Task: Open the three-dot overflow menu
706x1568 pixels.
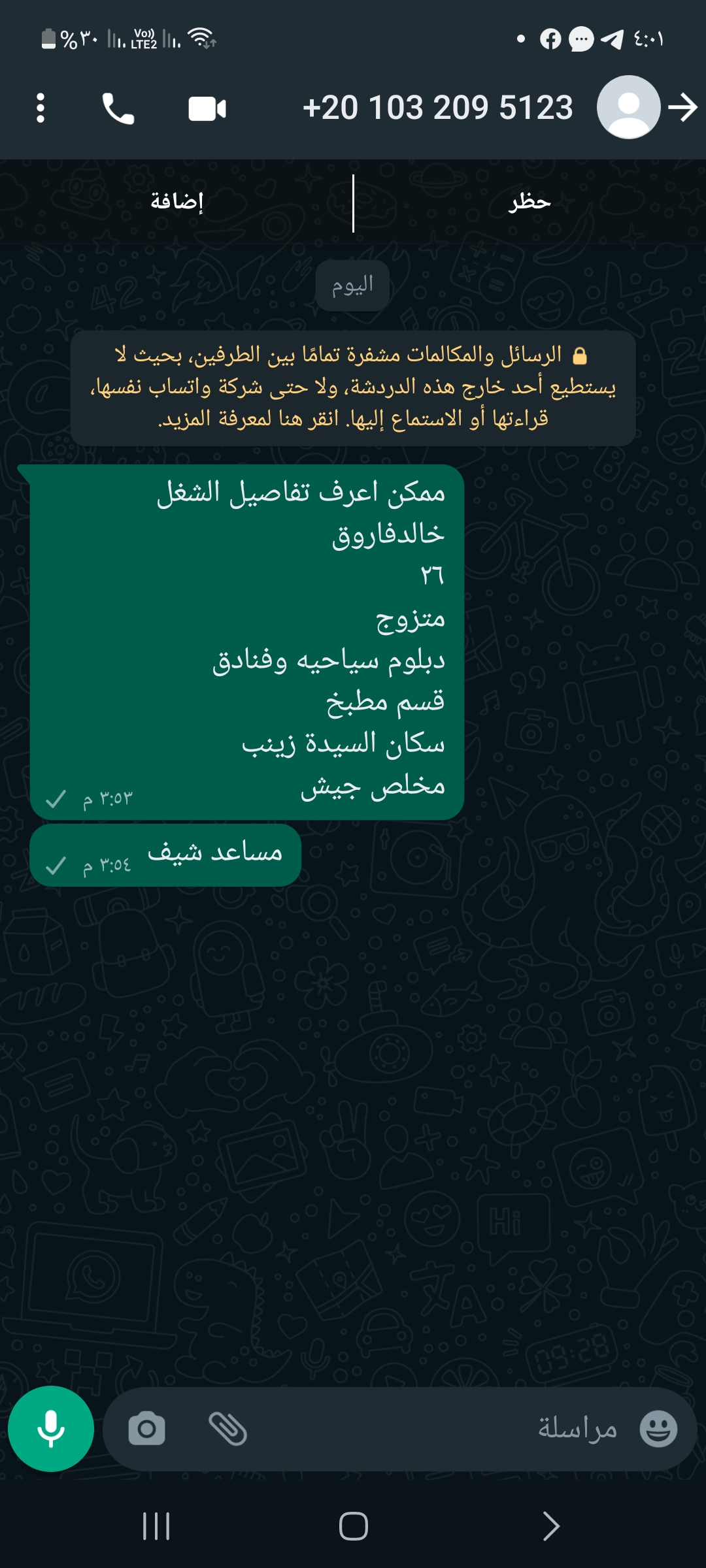Action: (x=41, y=108)
